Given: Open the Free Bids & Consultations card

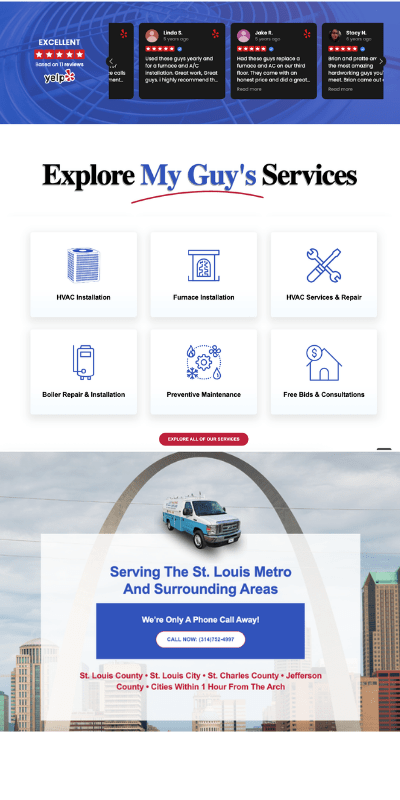Looking at the screenshot, I should coord(324,371).
